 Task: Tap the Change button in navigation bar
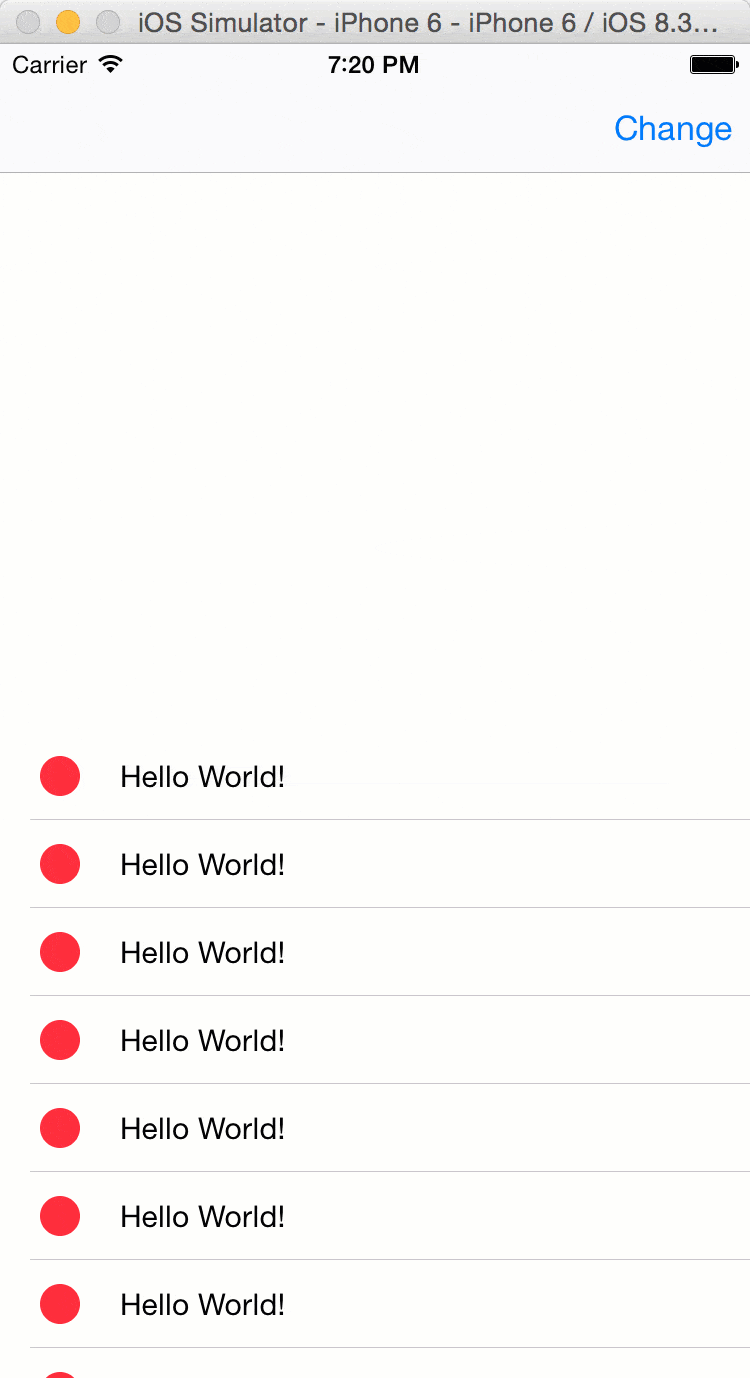click(672, 129)
